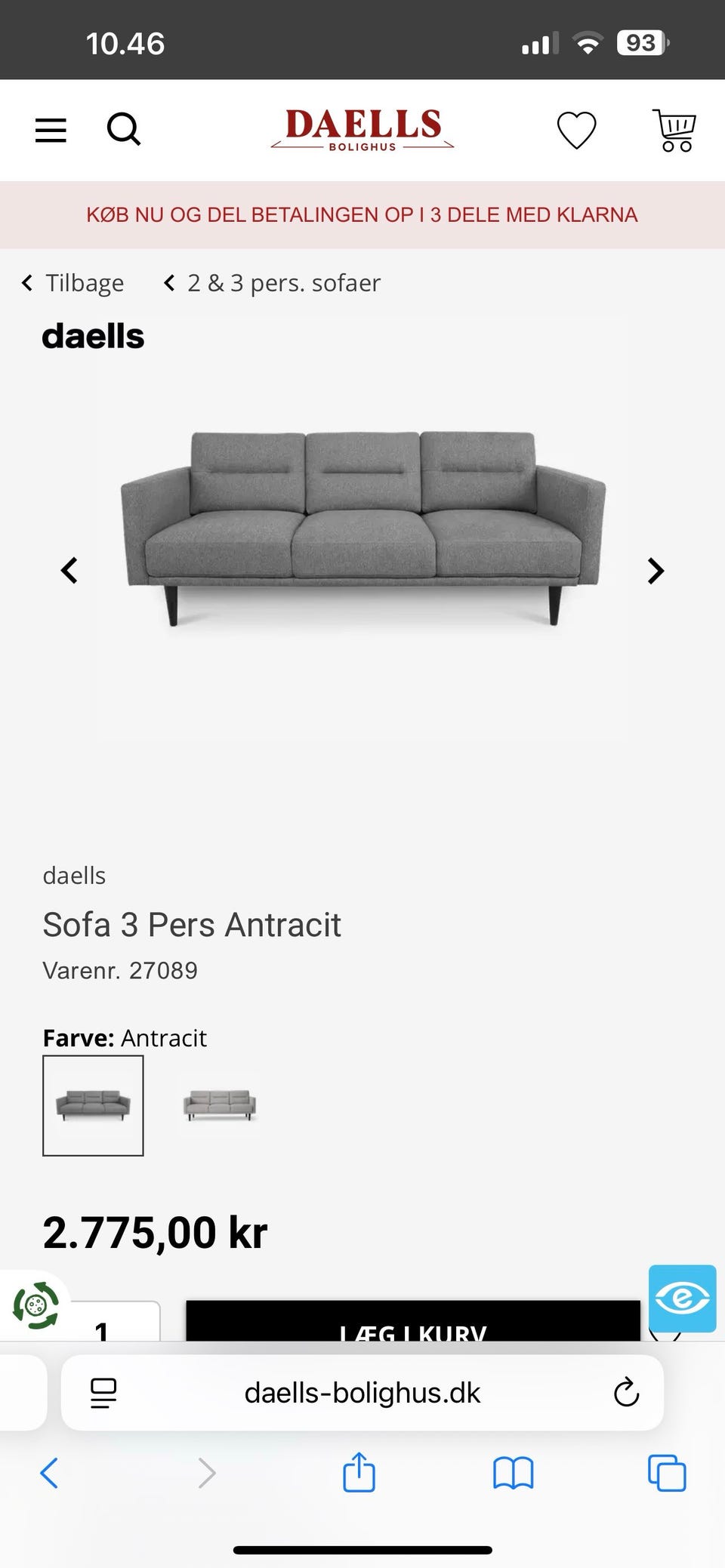Tap the Klarna payment banner
725x1568 pixels.
pos(362,215)
